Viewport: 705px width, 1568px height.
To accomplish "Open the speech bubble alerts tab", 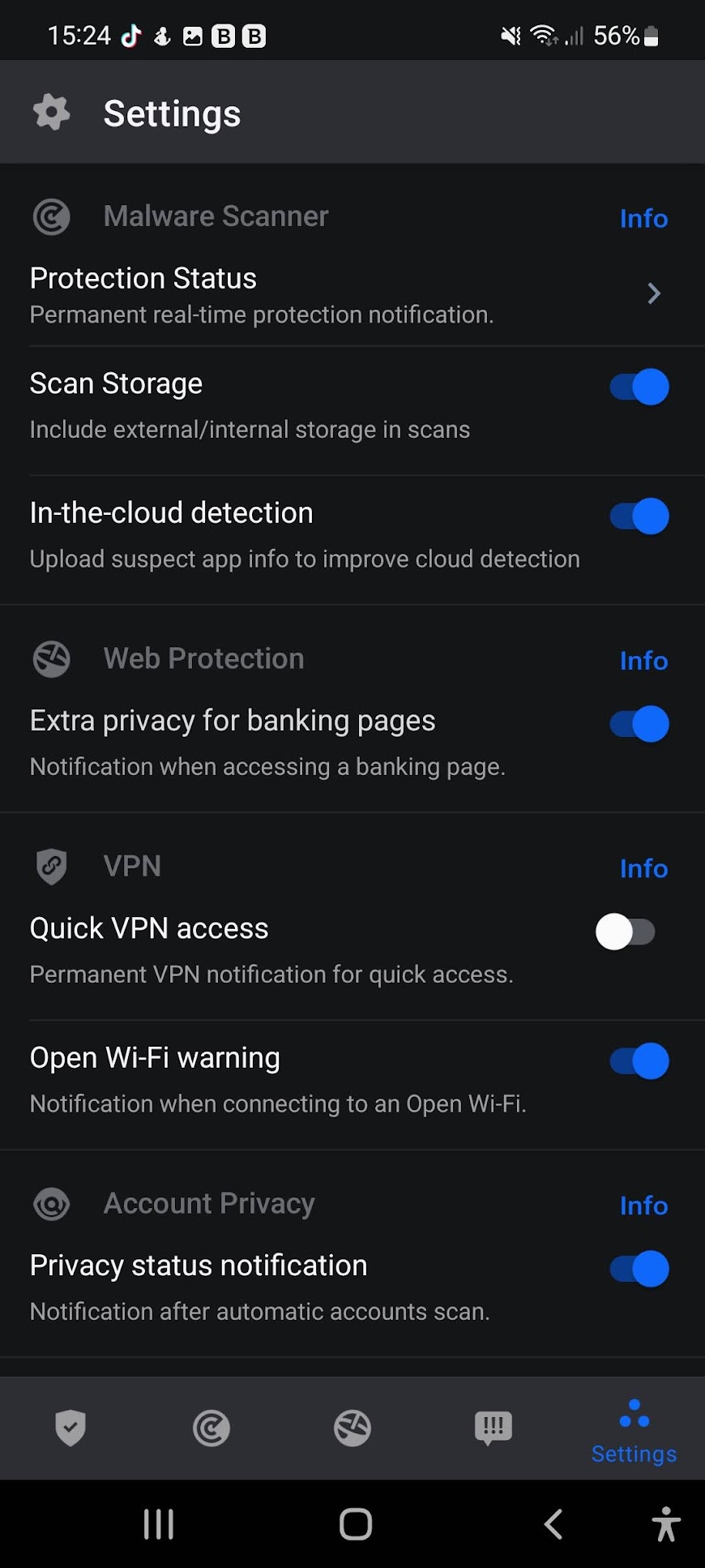I will (493, 1428).
